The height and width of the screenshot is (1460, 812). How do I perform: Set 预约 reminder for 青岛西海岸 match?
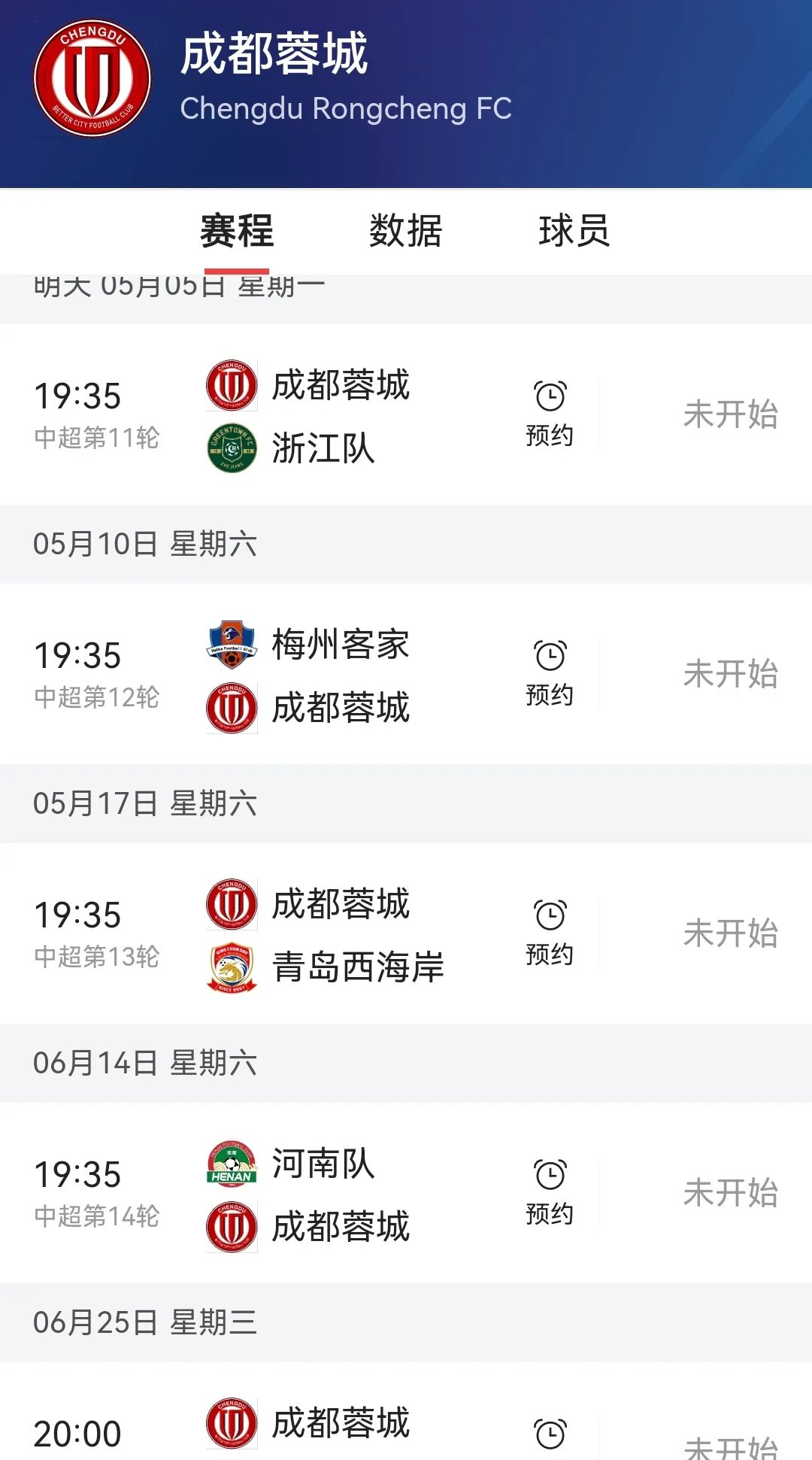click(550, 933)
